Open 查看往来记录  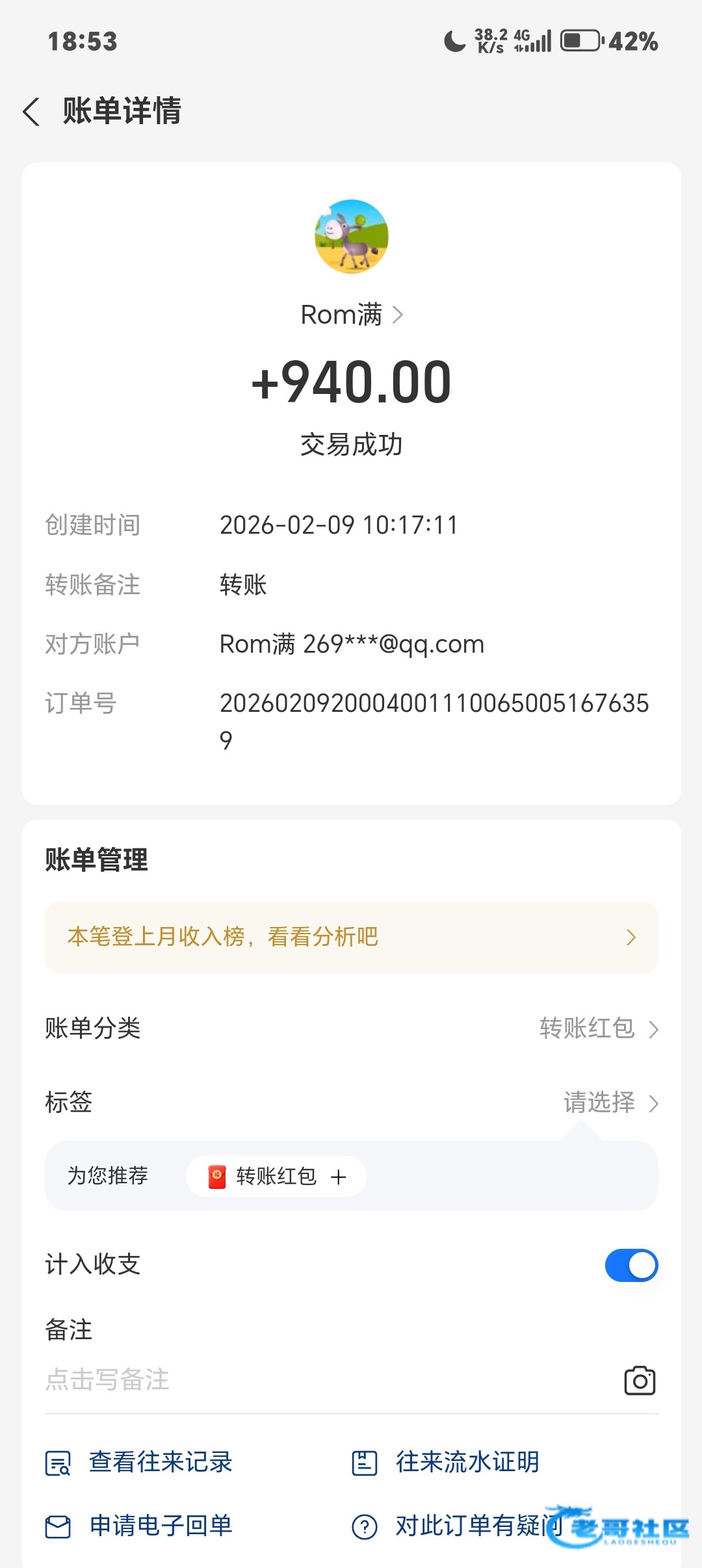(160, 1462)
